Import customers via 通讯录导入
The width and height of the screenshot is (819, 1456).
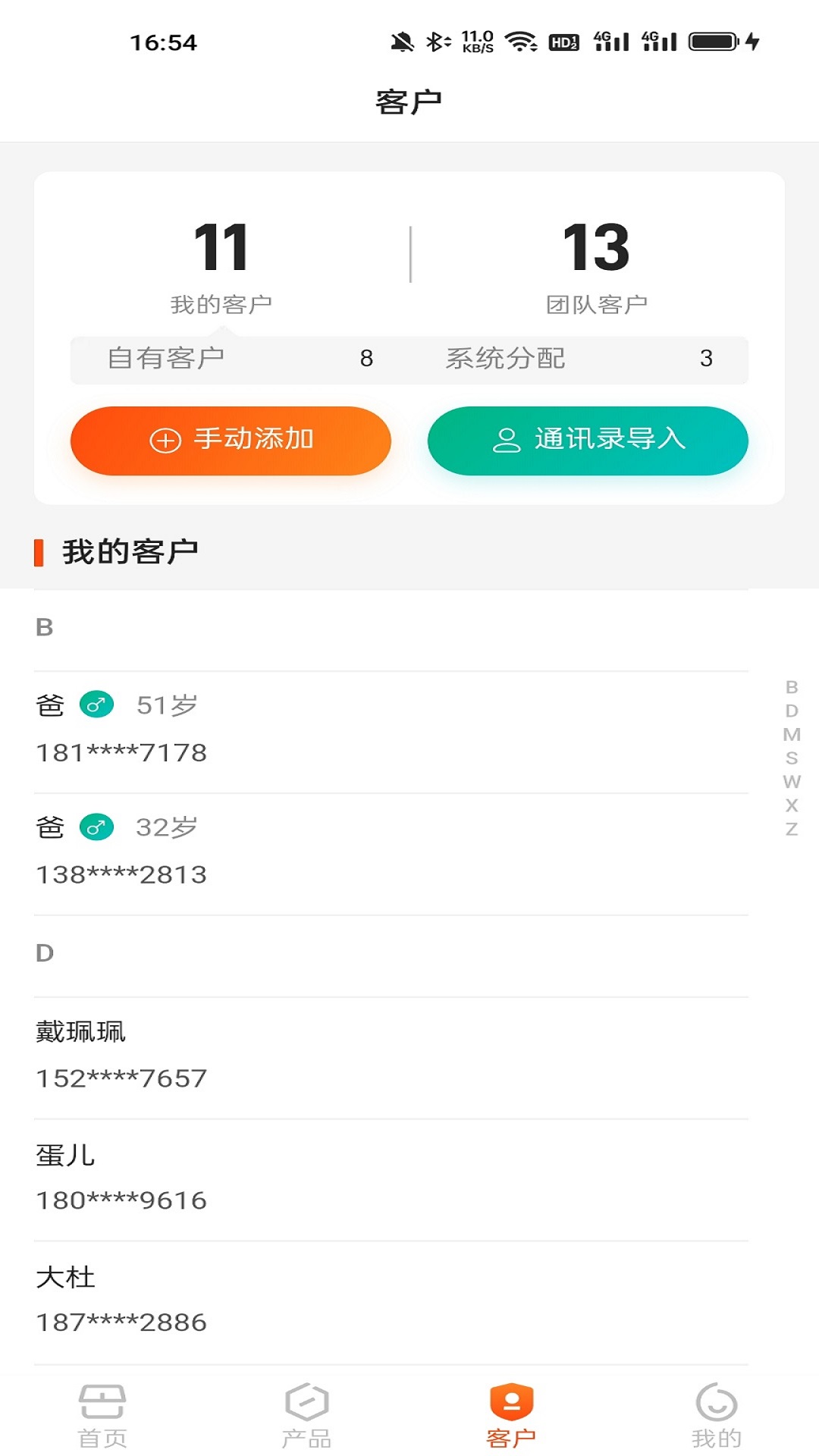coord(588,441)
